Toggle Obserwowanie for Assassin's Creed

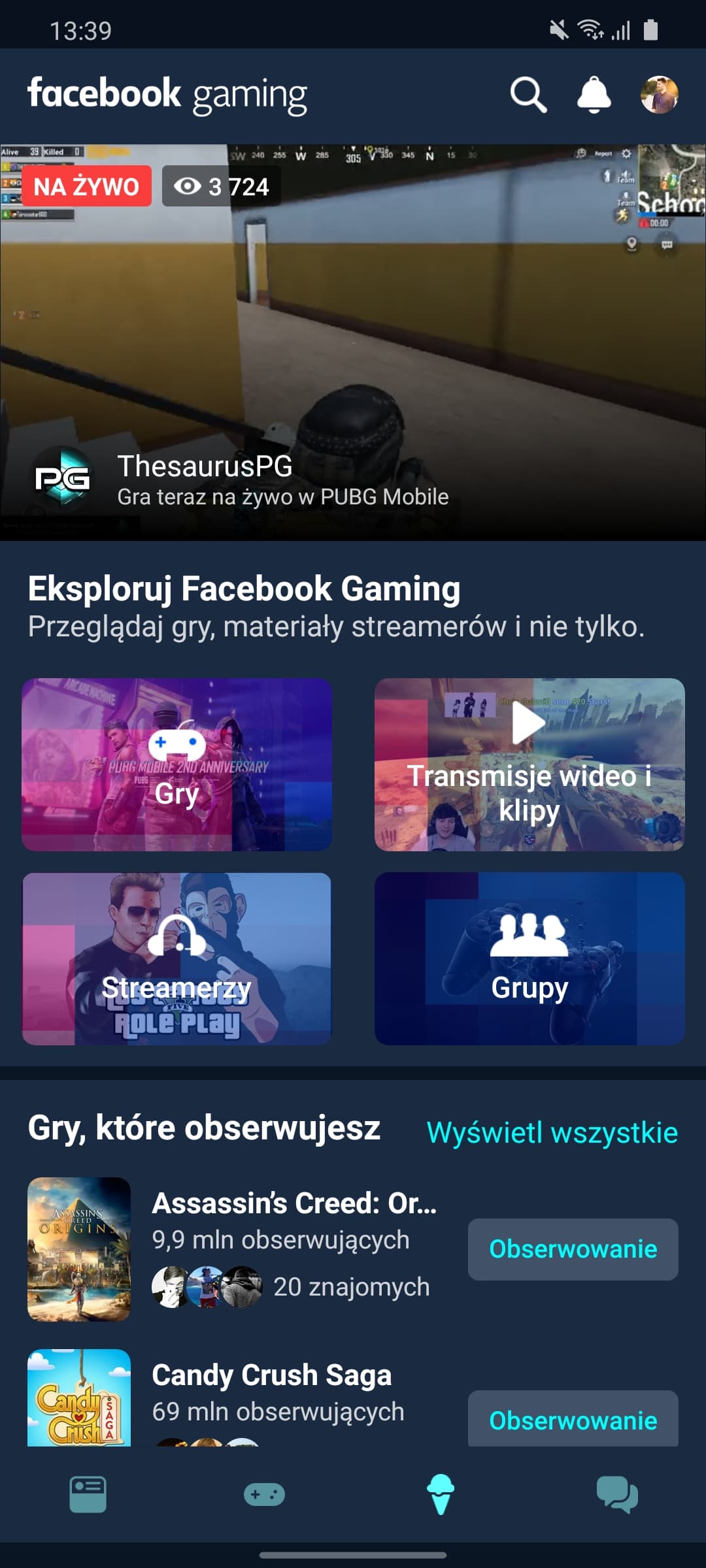573,1249
